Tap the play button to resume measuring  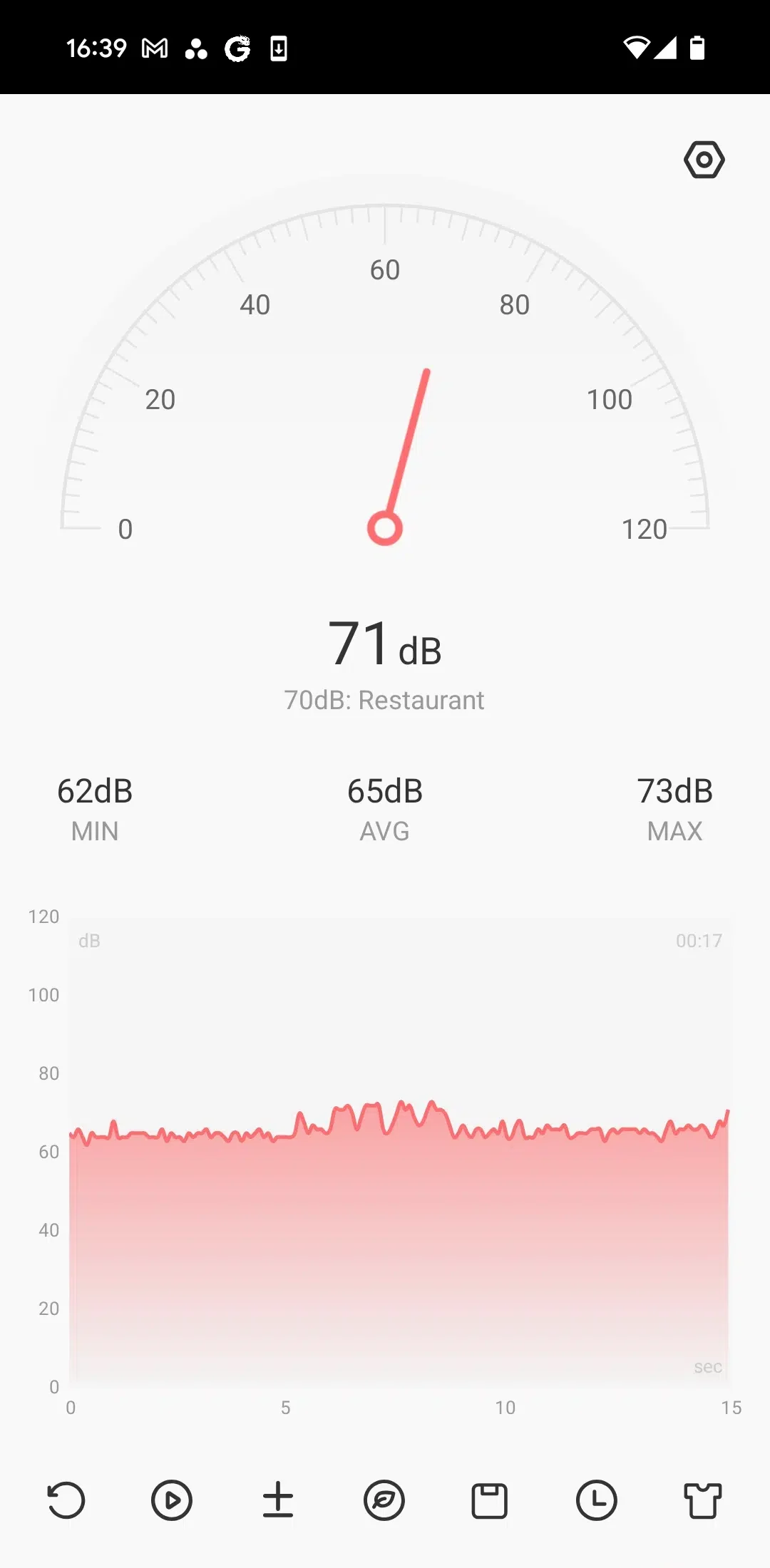coord(172,1500)
